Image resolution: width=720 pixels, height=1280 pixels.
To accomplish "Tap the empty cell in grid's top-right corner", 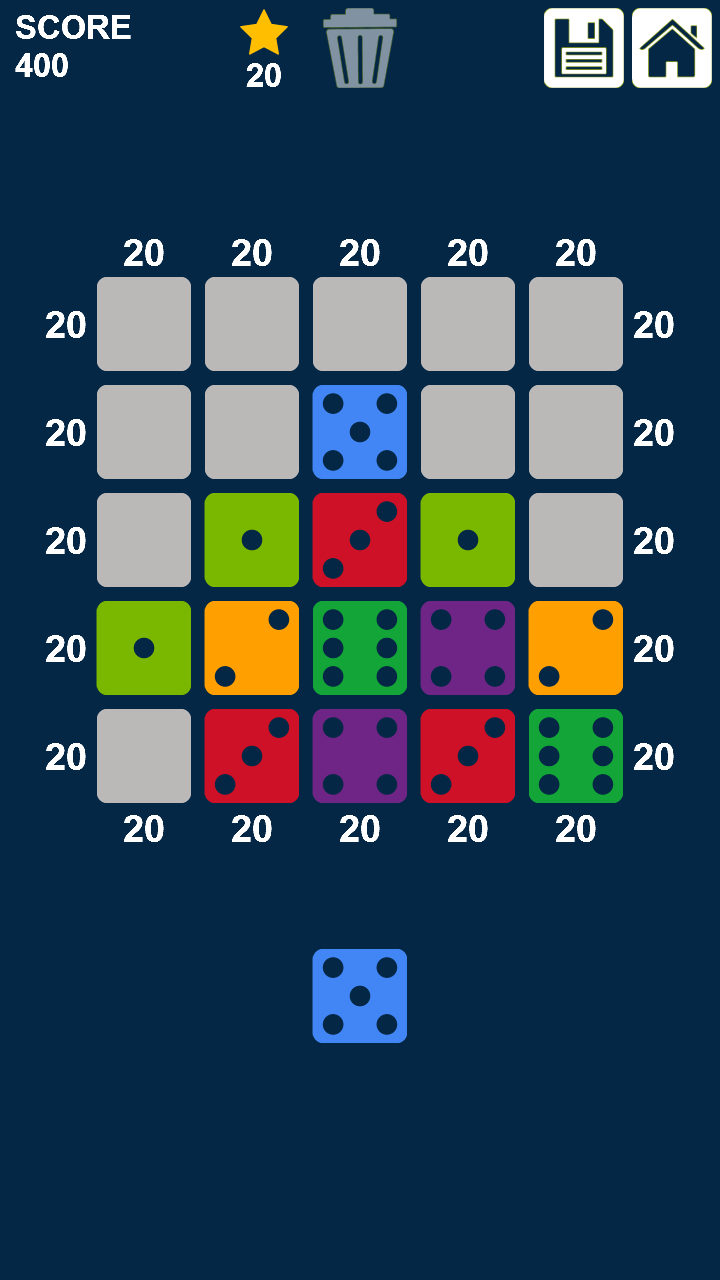I will click(x=576, y=324).
